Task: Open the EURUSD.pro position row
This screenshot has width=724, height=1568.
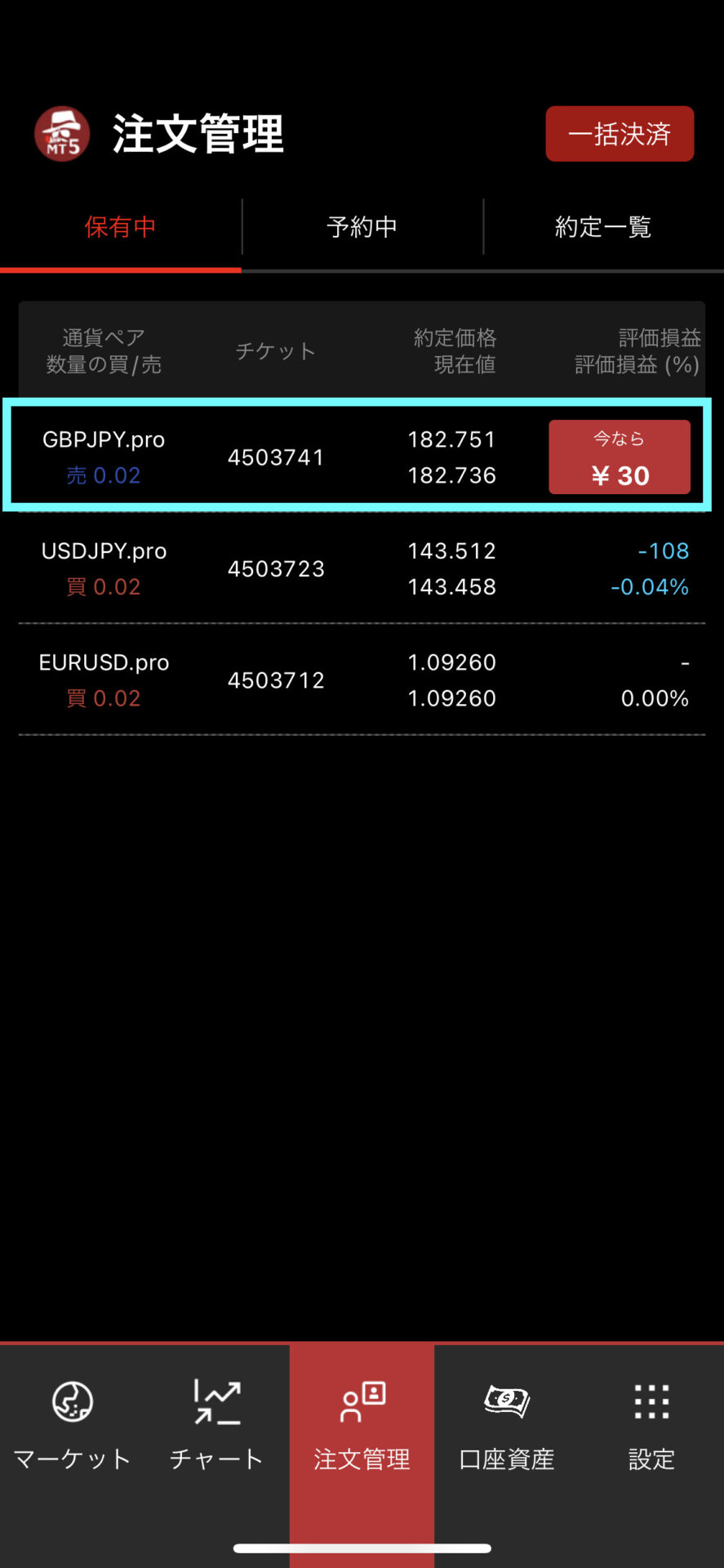Action: click(362, 679)
